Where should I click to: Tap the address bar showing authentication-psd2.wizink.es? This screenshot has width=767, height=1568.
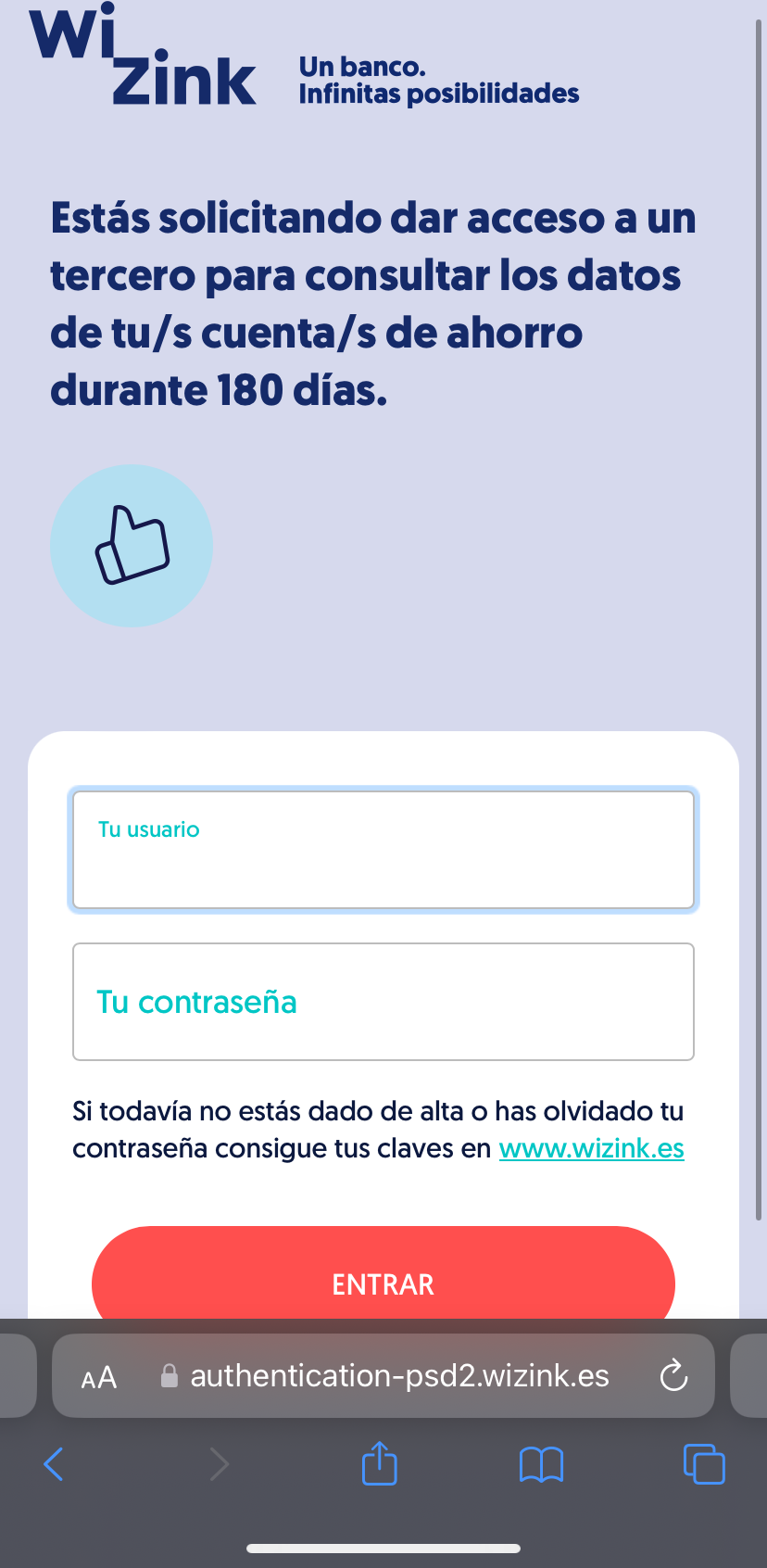(398, 1376)
